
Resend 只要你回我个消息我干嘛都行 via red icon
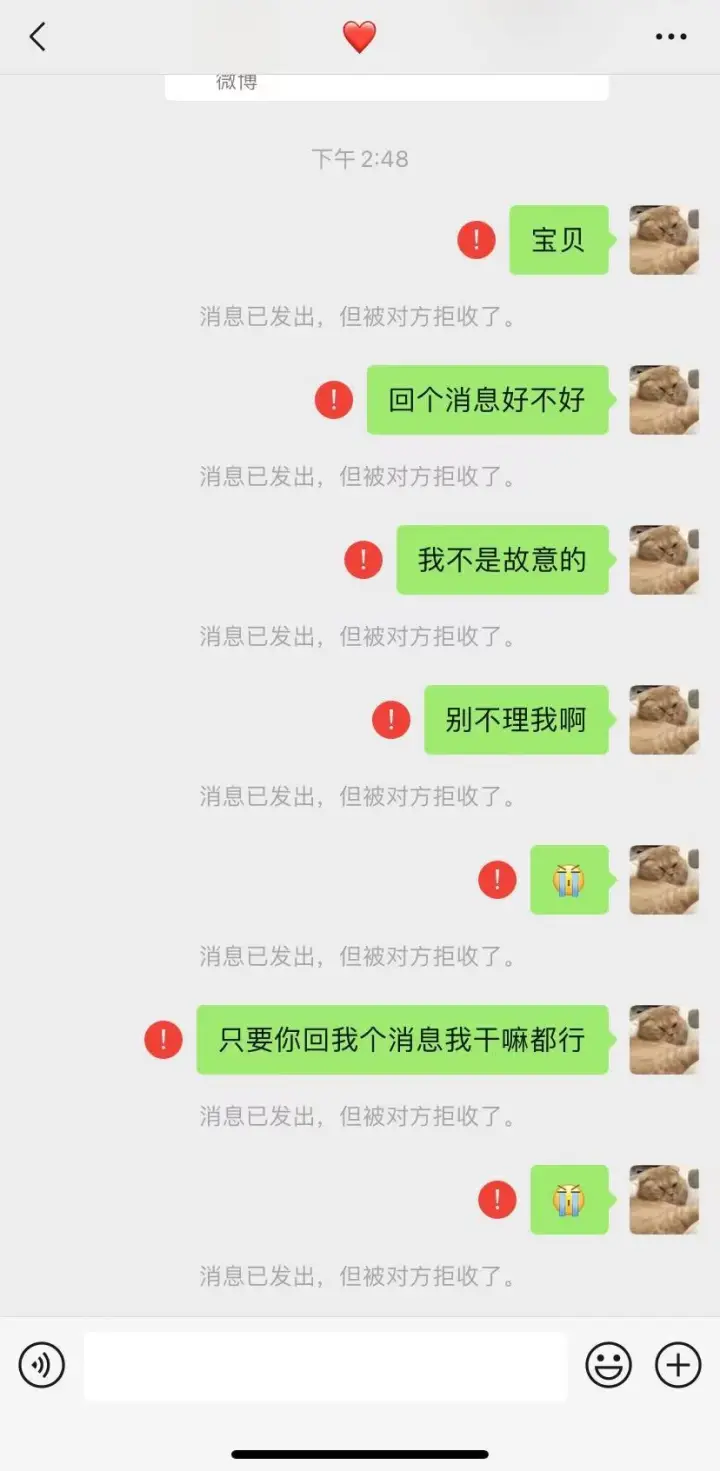(x=163, y=1040)
